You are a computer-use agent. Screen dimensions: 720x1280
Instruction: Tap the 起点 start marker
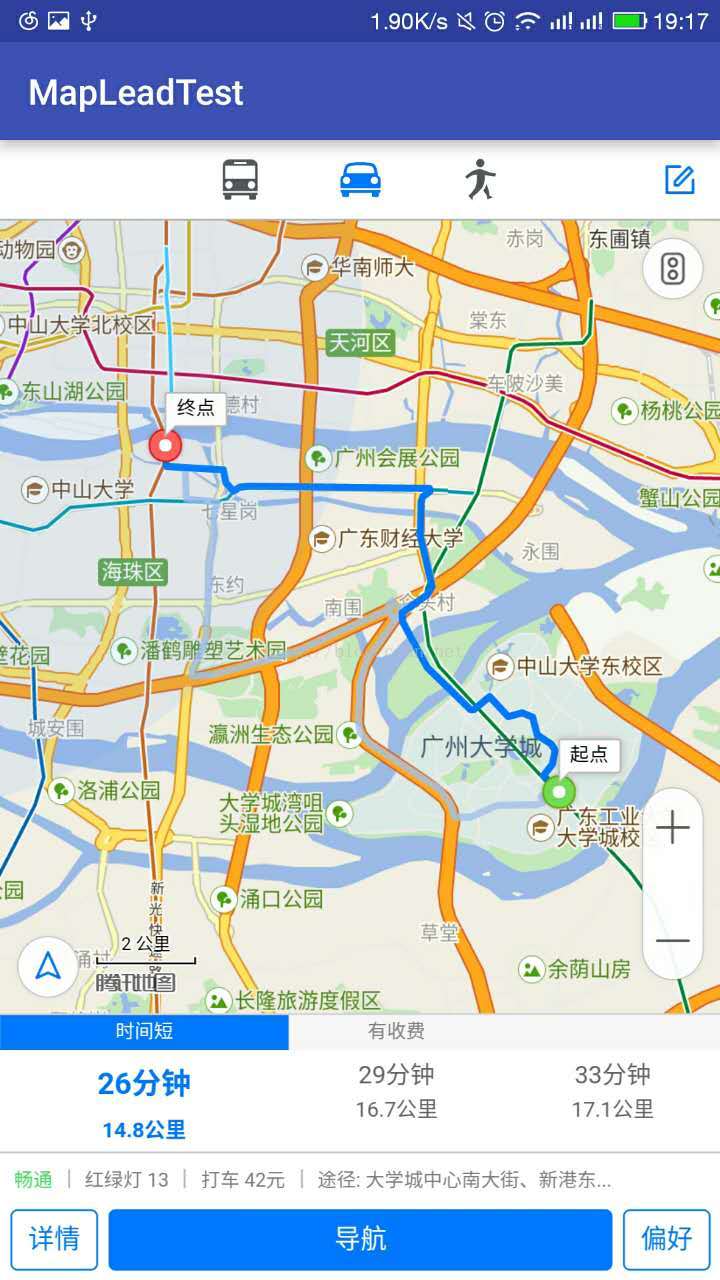pos(559,792)
